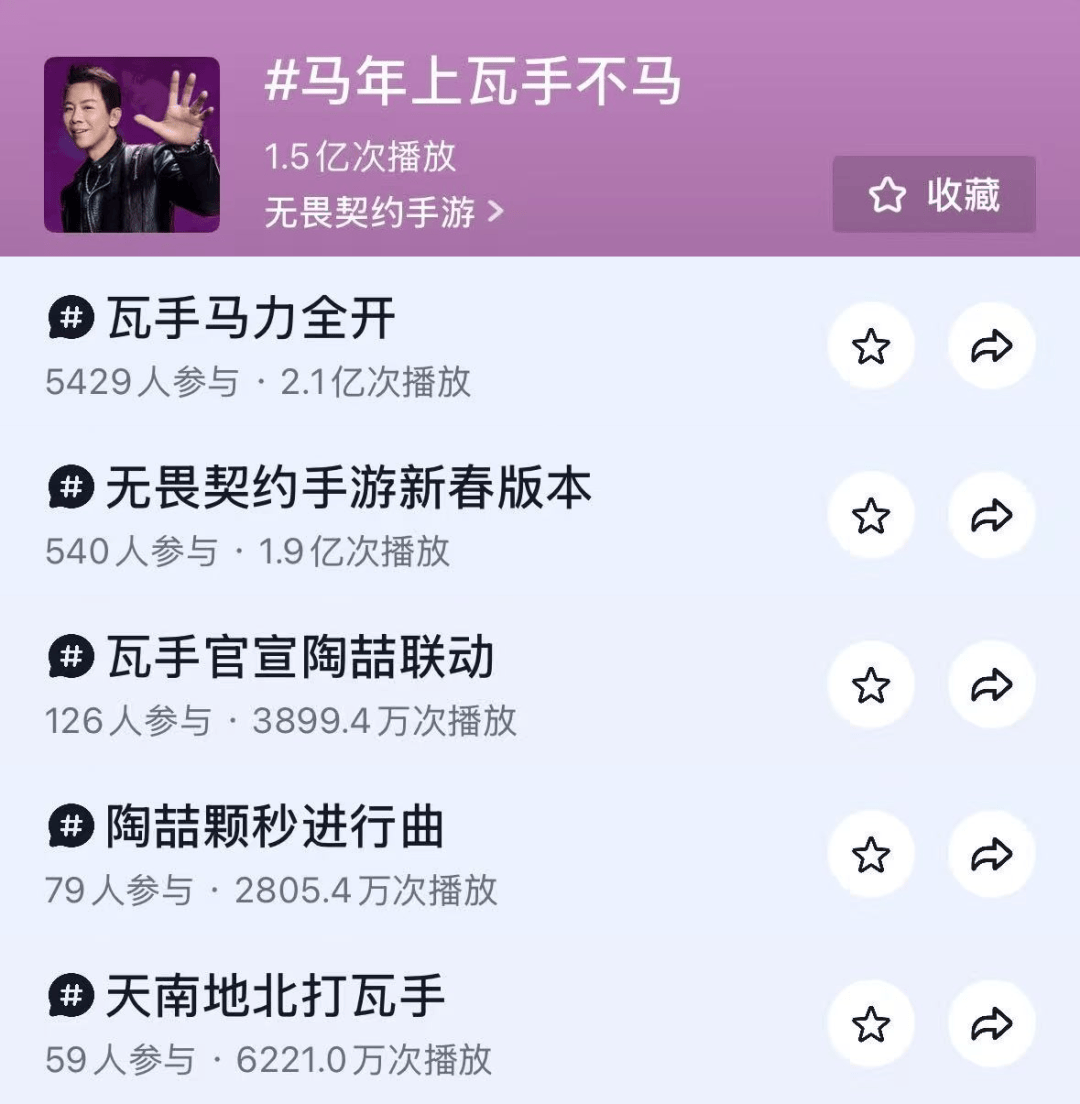Favorite the 瓦手马力全开 topic
Screen dimensions: 1080x1104
(870, 346)
